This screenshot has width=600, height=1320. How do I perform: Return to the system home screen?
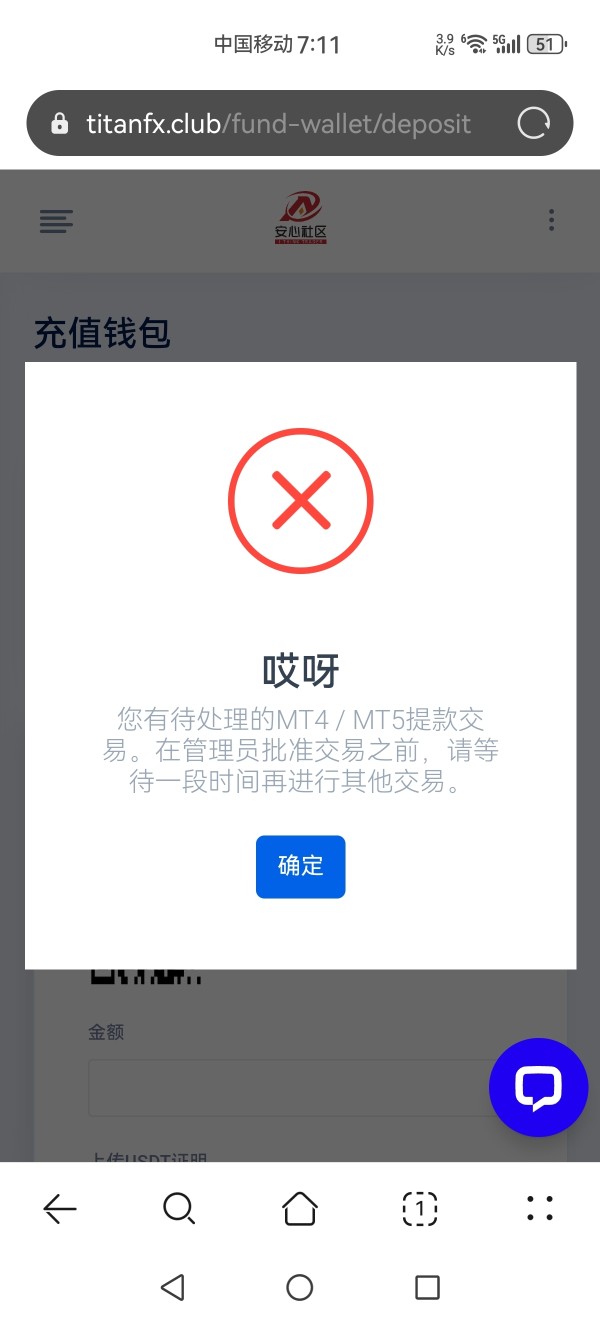tap(300, 1287)
